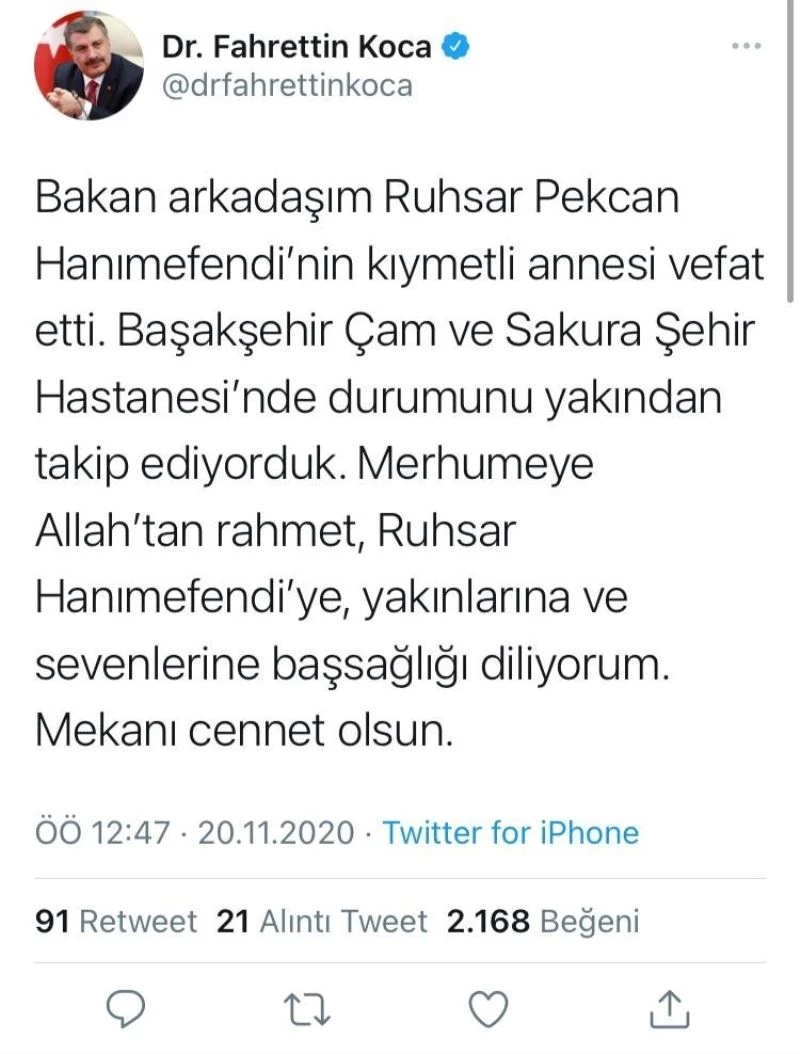Open the @drfahrettinkoca account handle

tap(287, 85)
